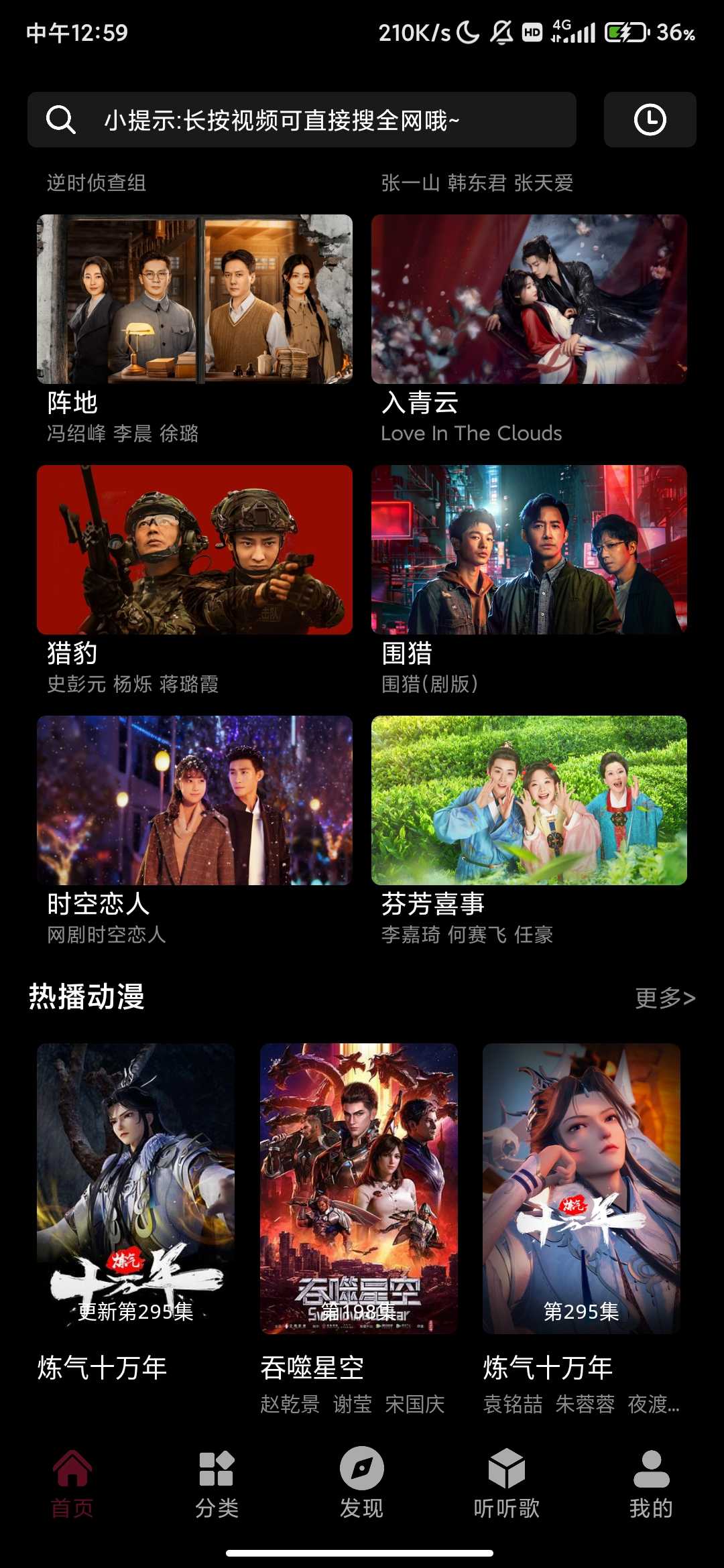
Task: Go to the 首页 tab
Action: pyautogui.click(x=72, y=1483)
